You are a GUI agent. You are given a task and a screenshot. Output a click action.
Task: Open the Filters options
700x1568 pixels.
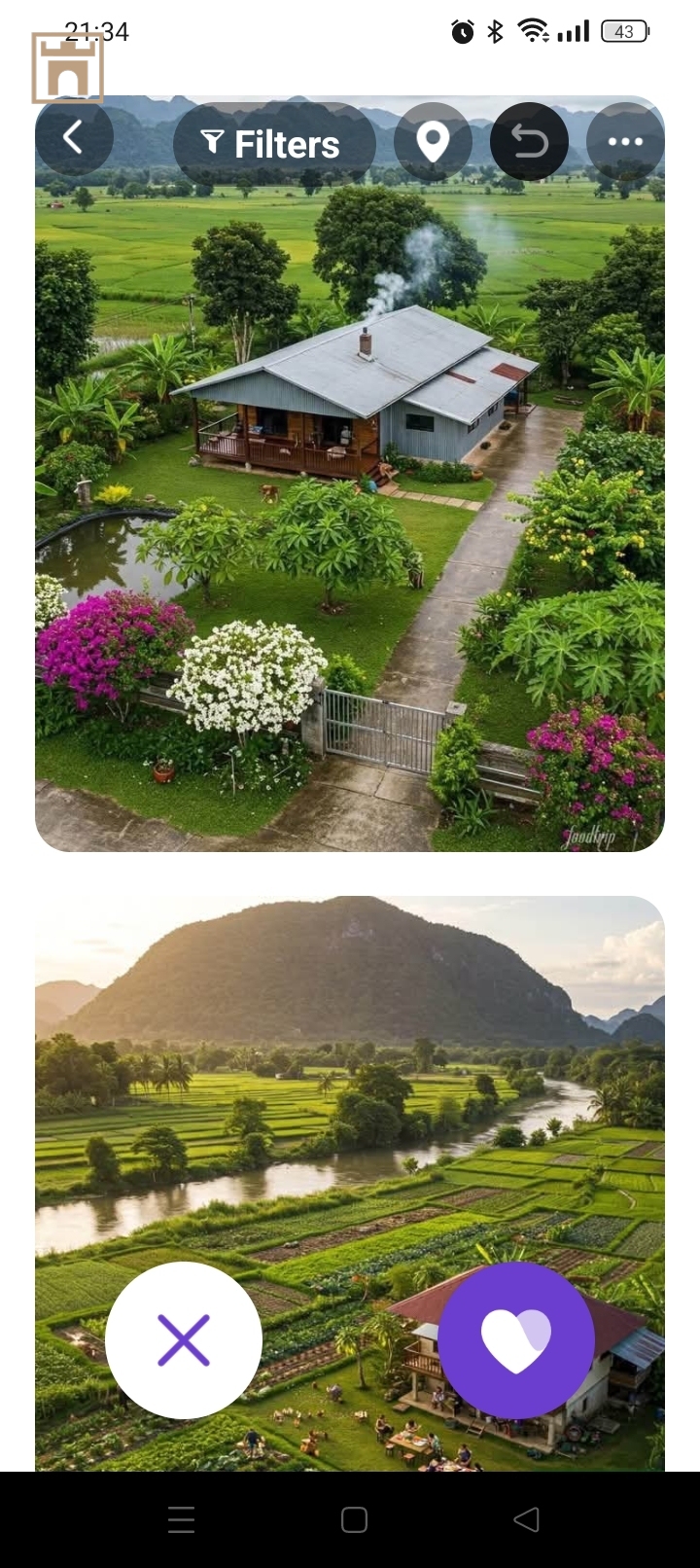pos(273,143)
